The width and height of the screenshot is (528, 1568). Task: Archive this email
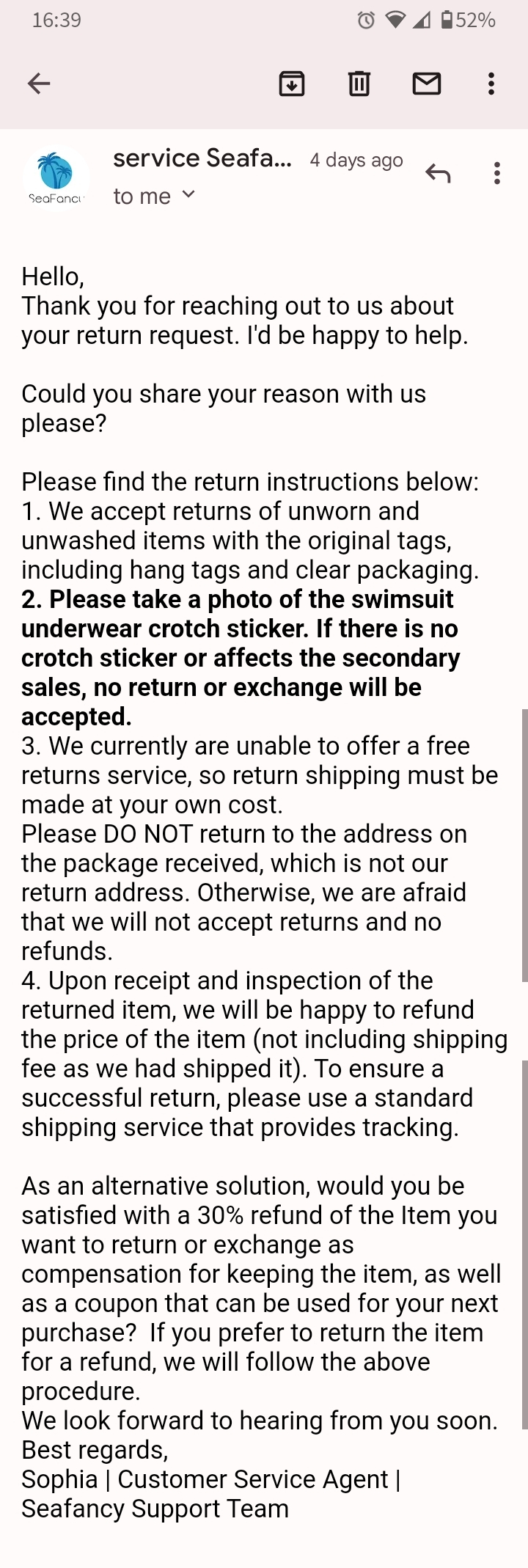(x=292, y=84)
